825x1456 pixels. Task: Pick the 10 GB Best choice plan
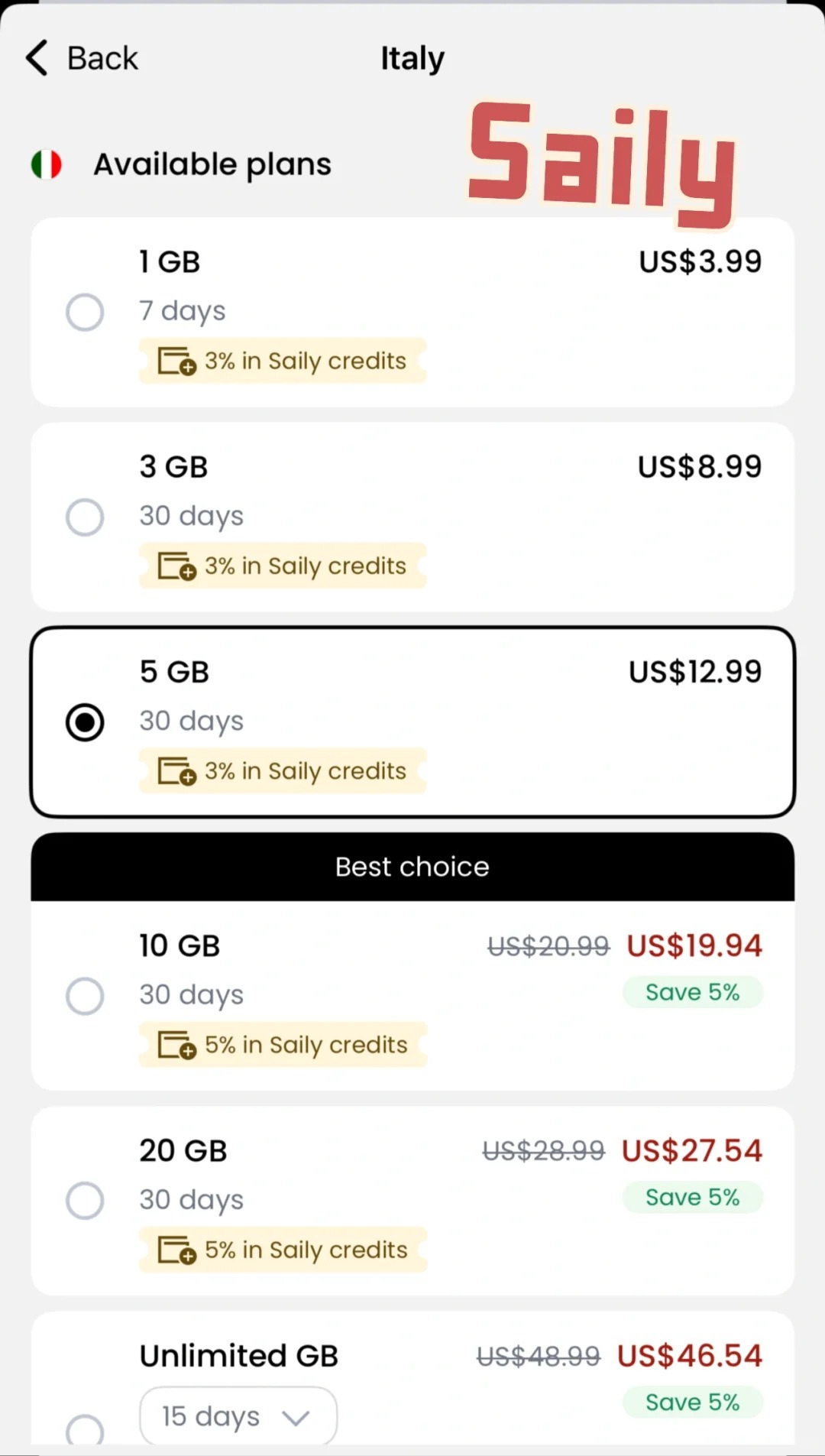click(x=412, y=995)
